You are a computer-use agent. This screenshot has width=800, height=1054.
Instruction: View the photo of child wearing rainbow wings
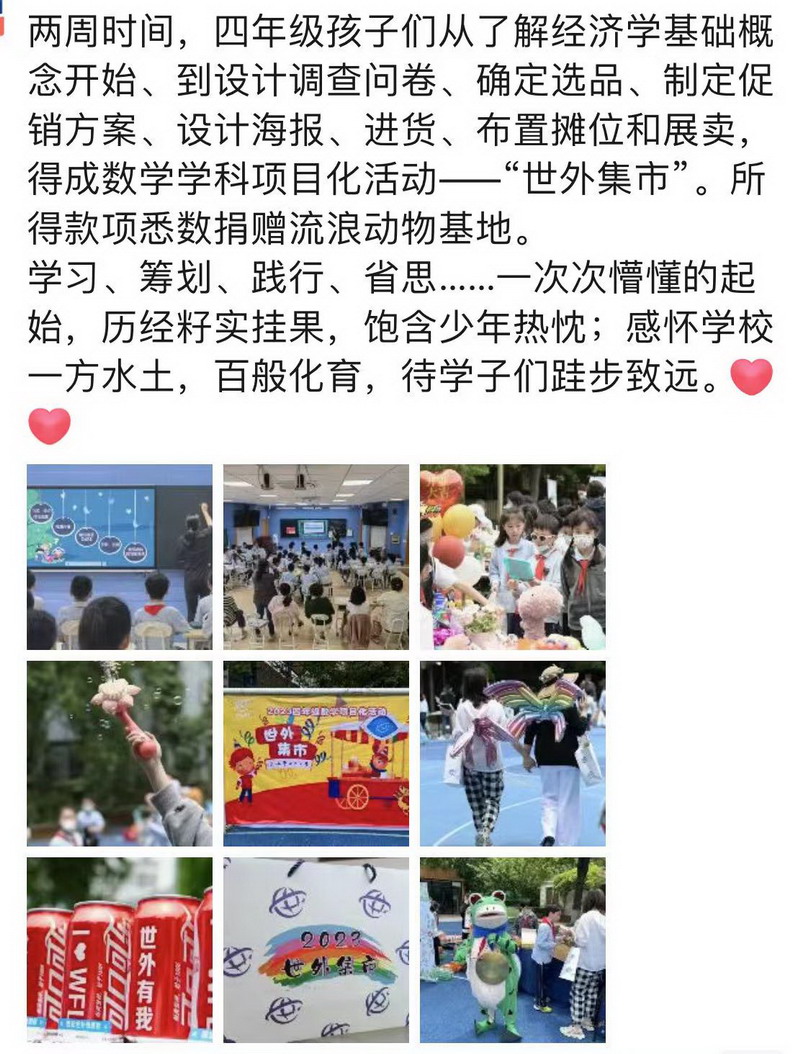click(512, 753)
